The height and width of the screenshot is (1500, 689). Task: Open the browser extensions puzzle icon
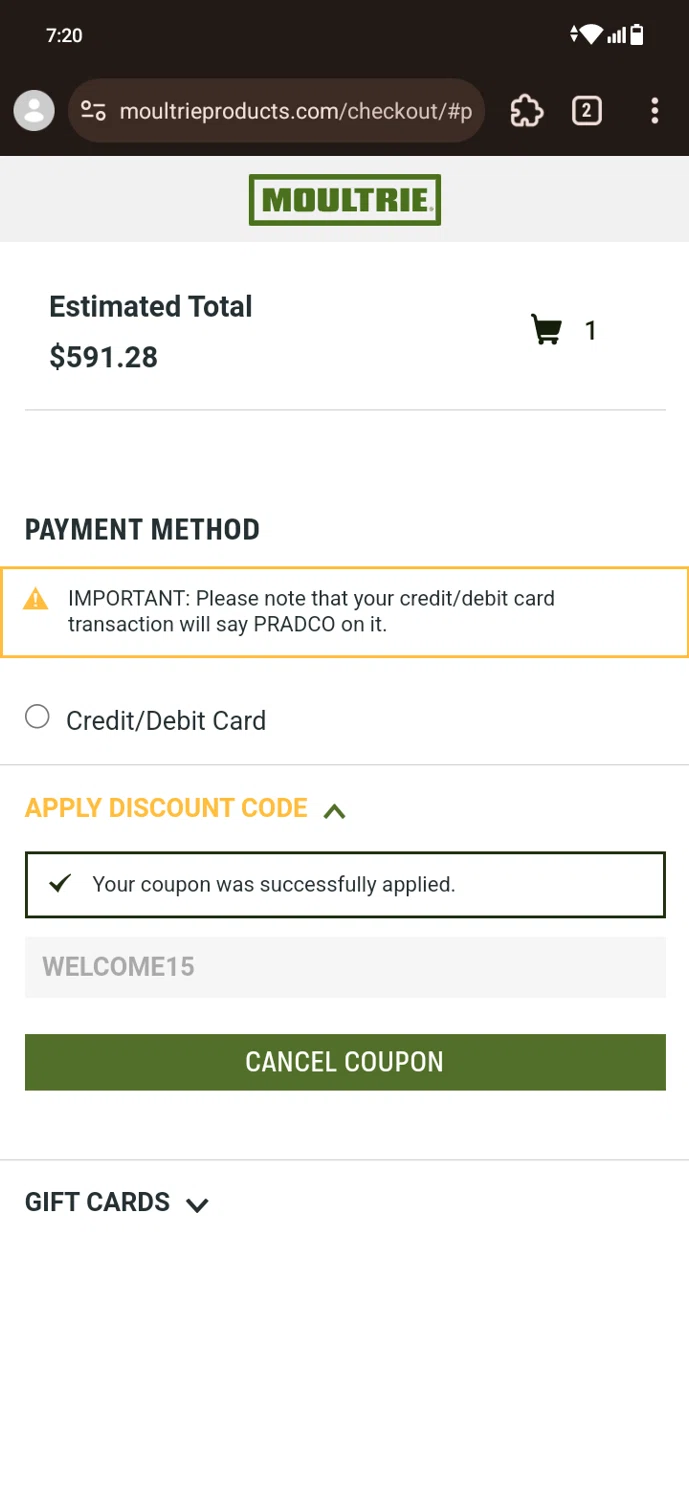527,111
